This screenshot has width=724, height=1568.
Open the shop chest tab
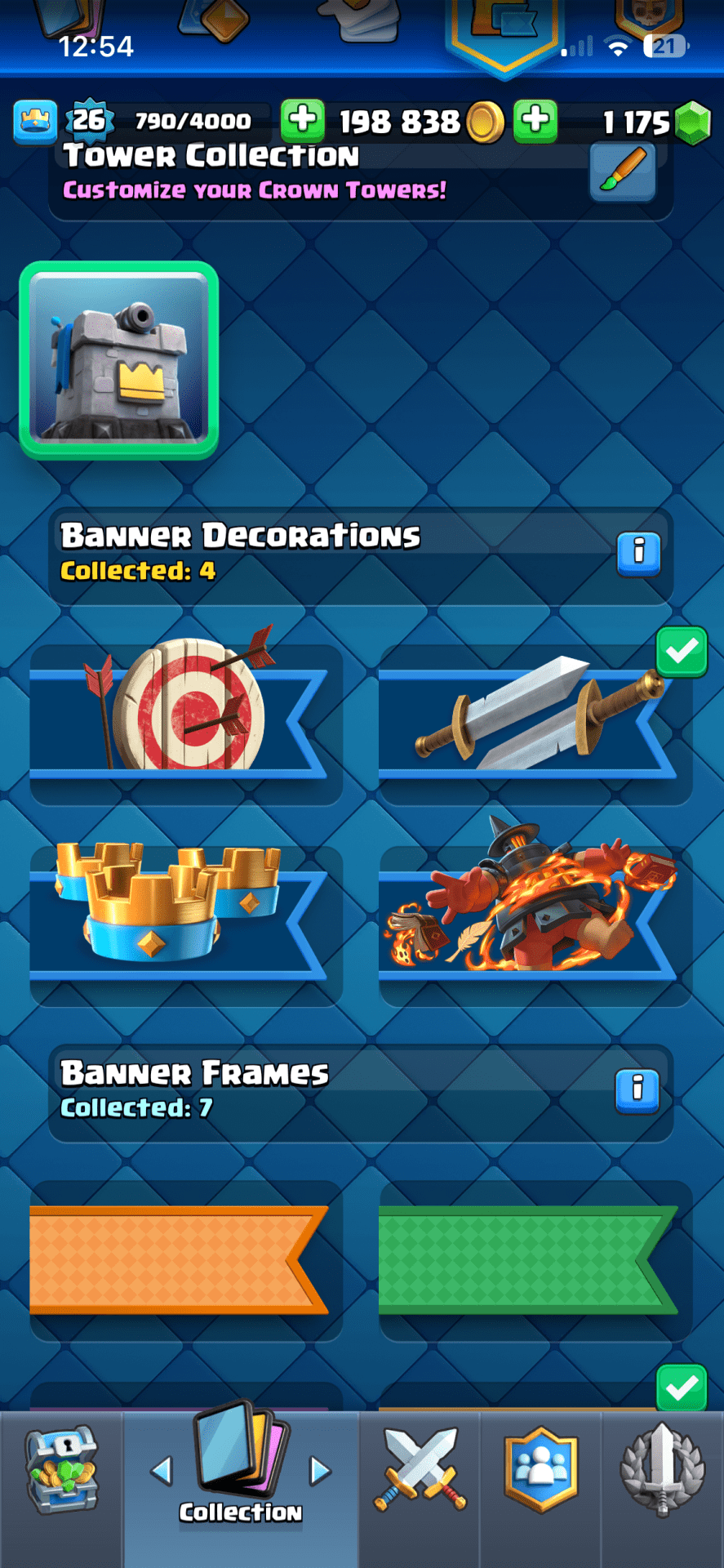click(x=62, y=1470)
